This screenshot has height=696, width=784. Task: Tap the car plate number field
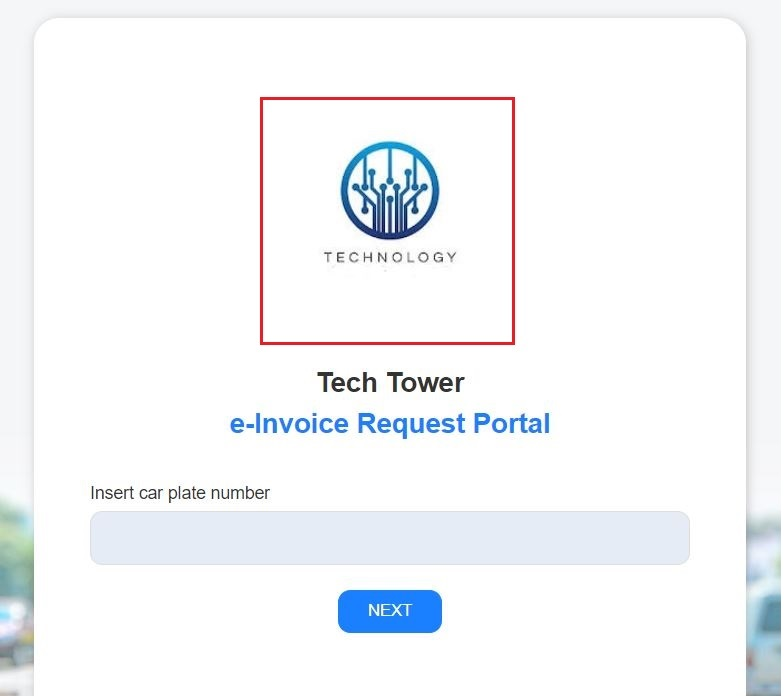pyautogui.click(x=389, y=538)
